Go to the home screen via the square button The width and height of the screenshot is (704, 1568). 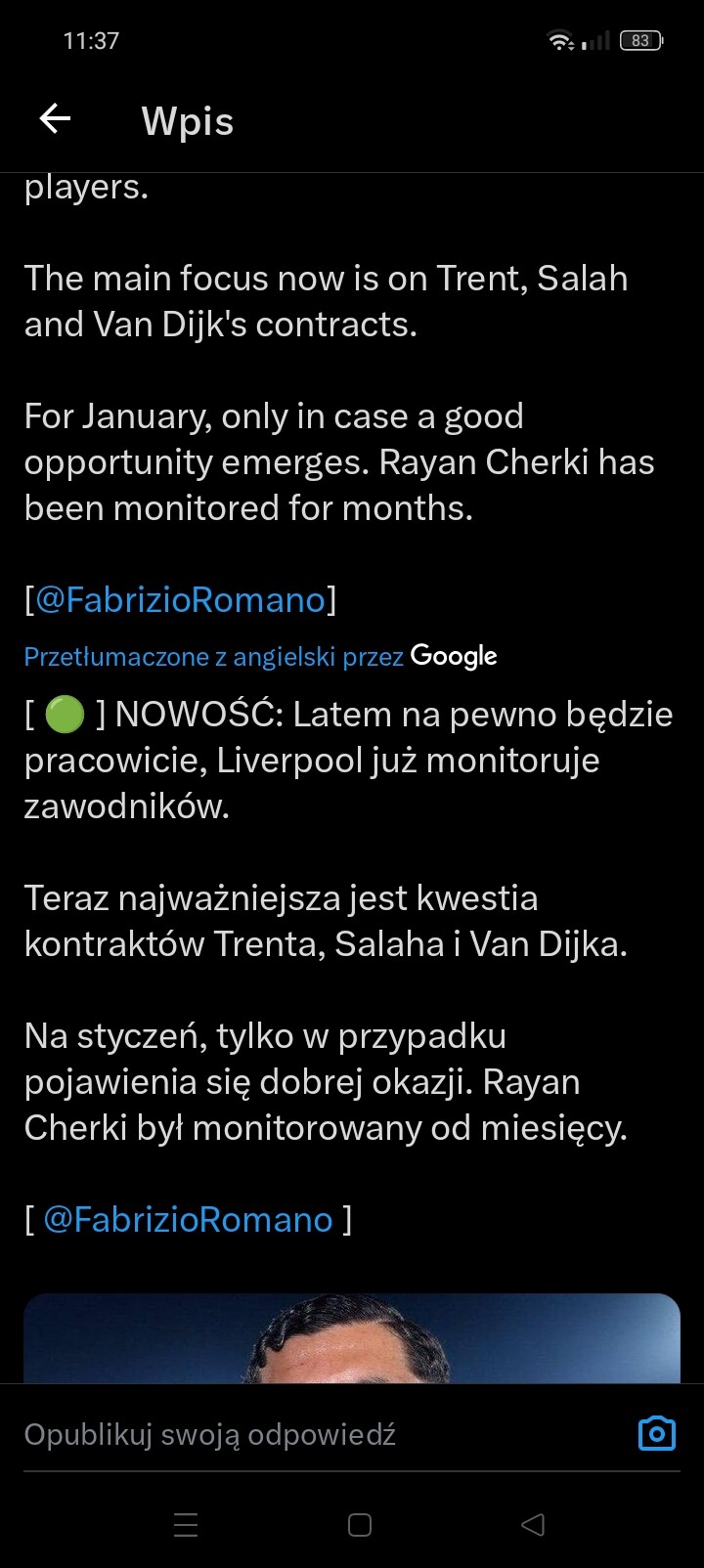pyautogui.click(x=360, y=1524)
